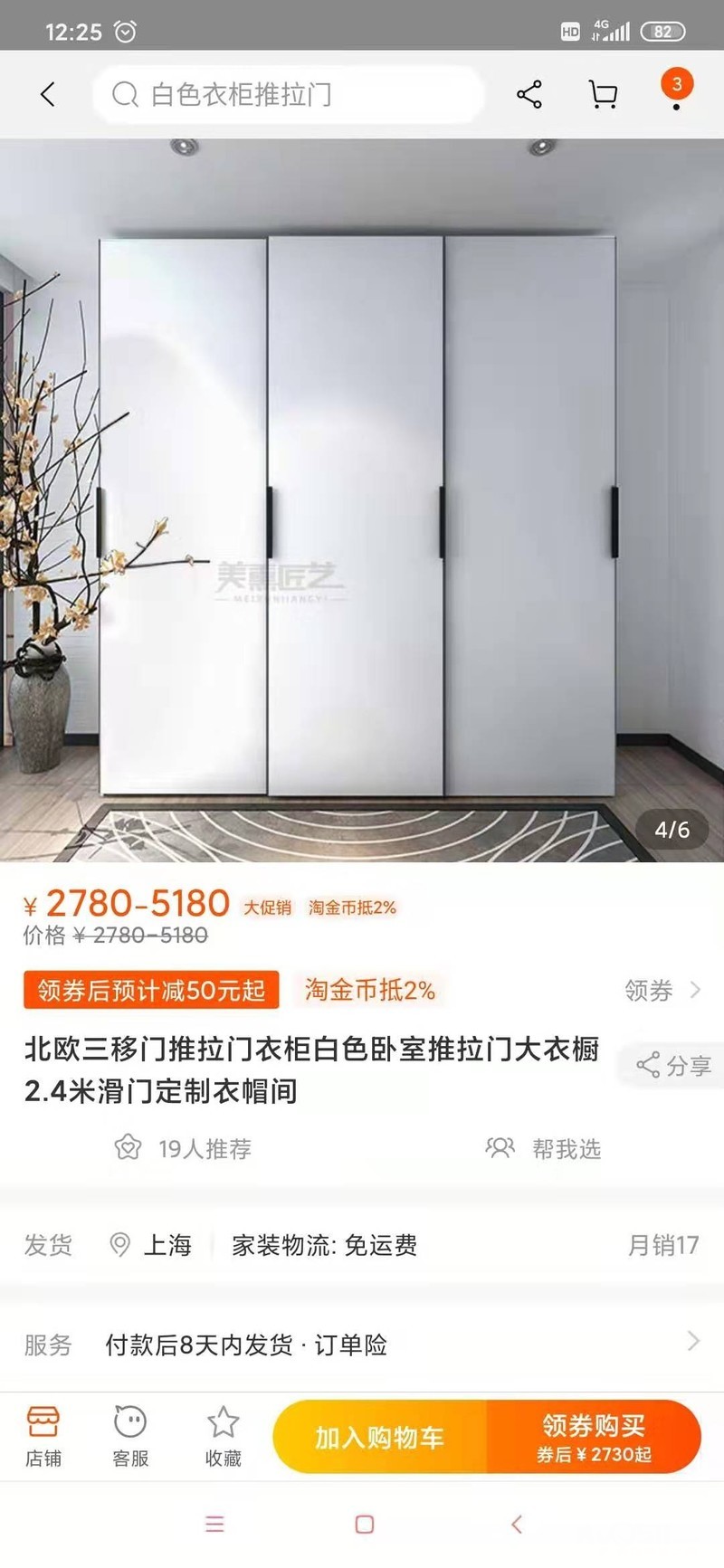Go back using the top-left arrow
This screenshot has height=1568, width=724.
tap(48, 94)
